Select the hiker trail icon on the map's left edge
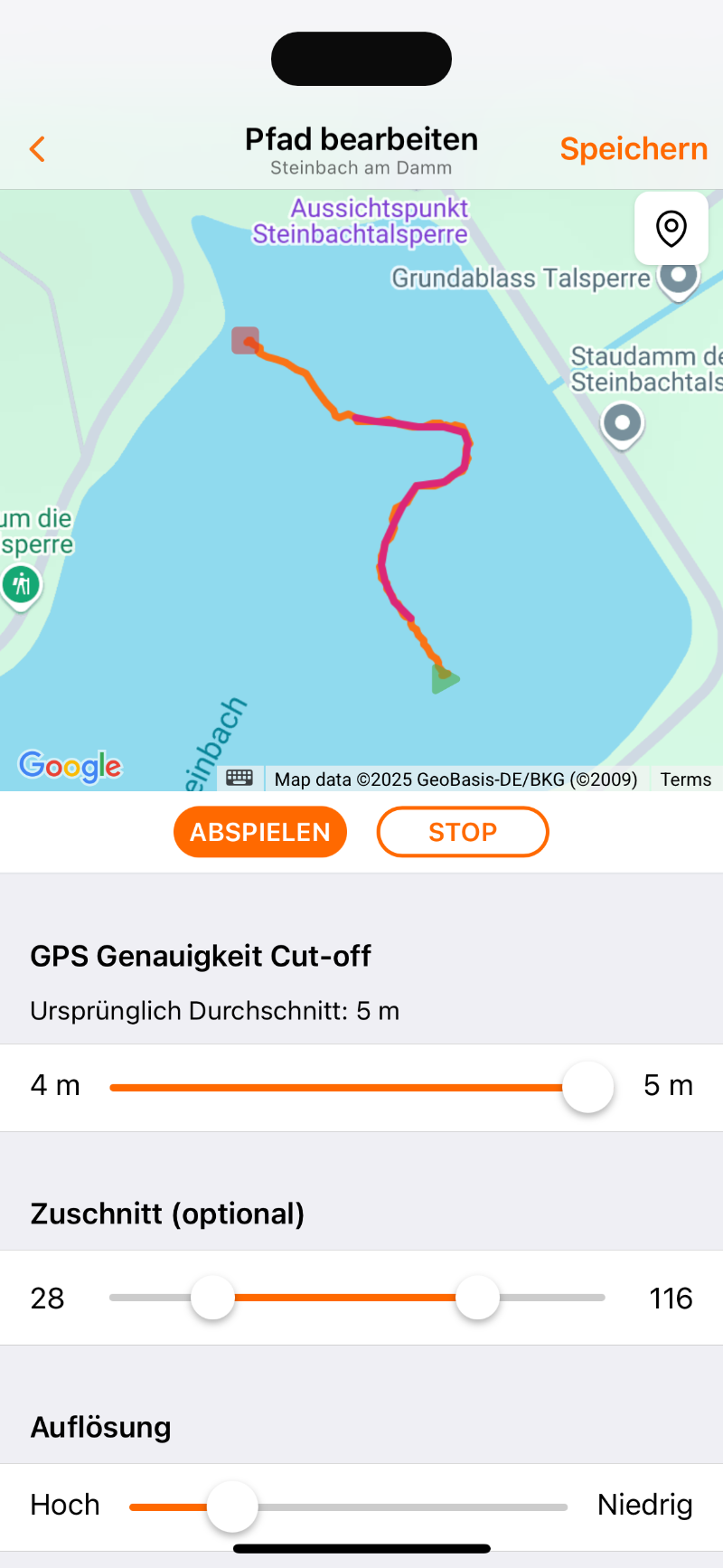The height and width of the screenshot is (1568, 723). tap(20, 585)
